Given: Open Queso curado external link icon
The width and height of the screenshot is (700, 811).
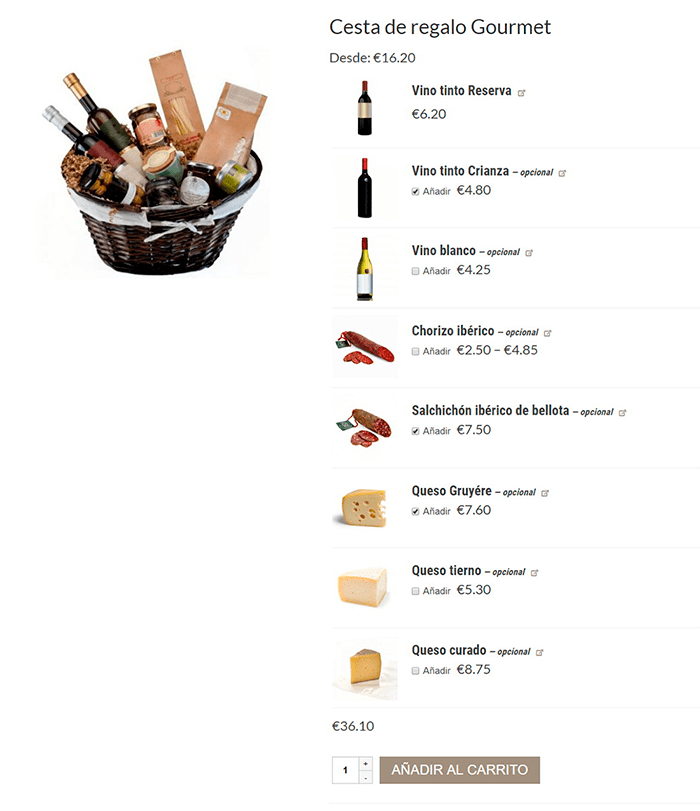Looking at the screenshot, I should pos(540,652).
